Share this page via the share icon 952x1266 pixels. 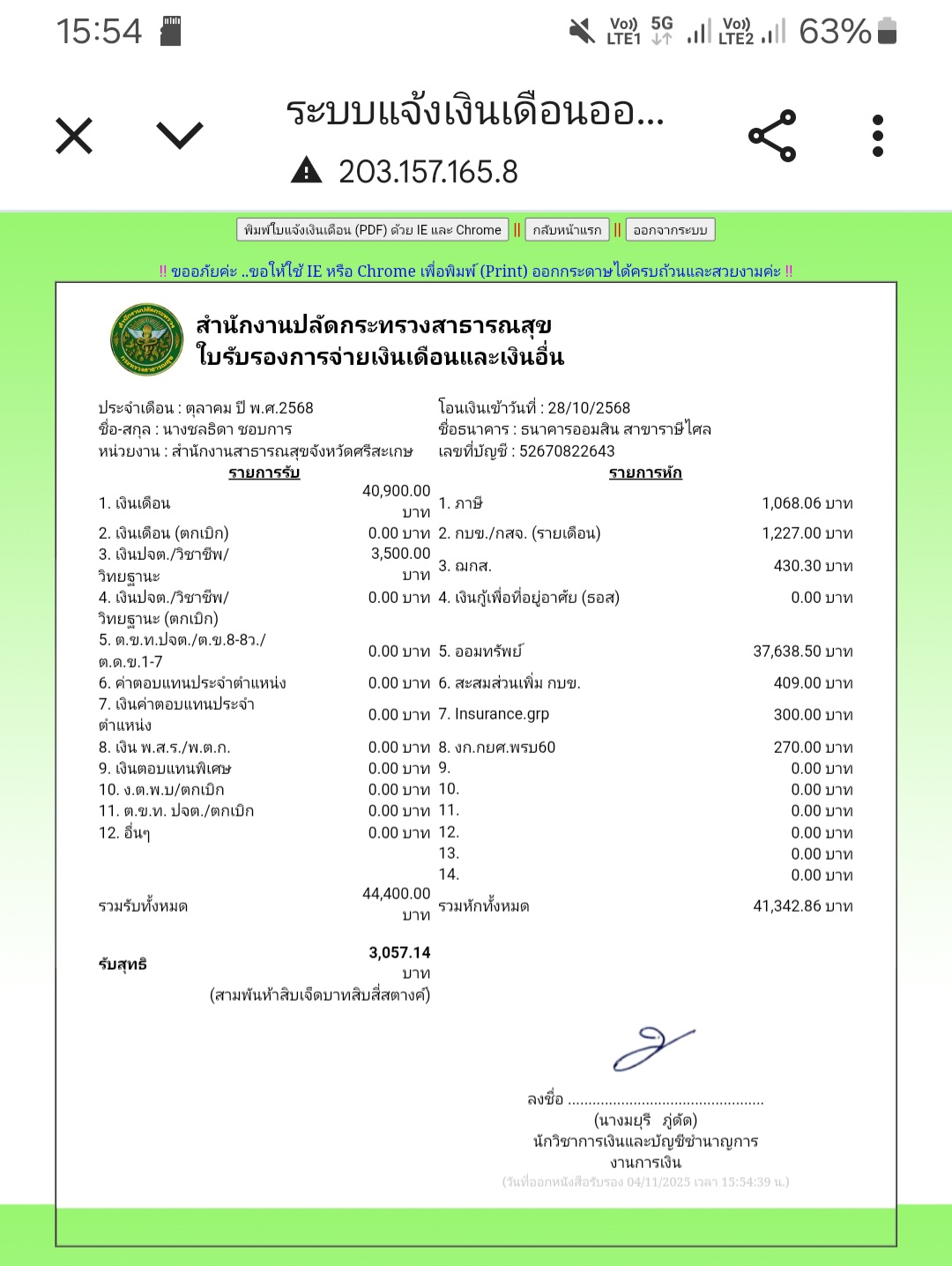[x=772, y=136]
